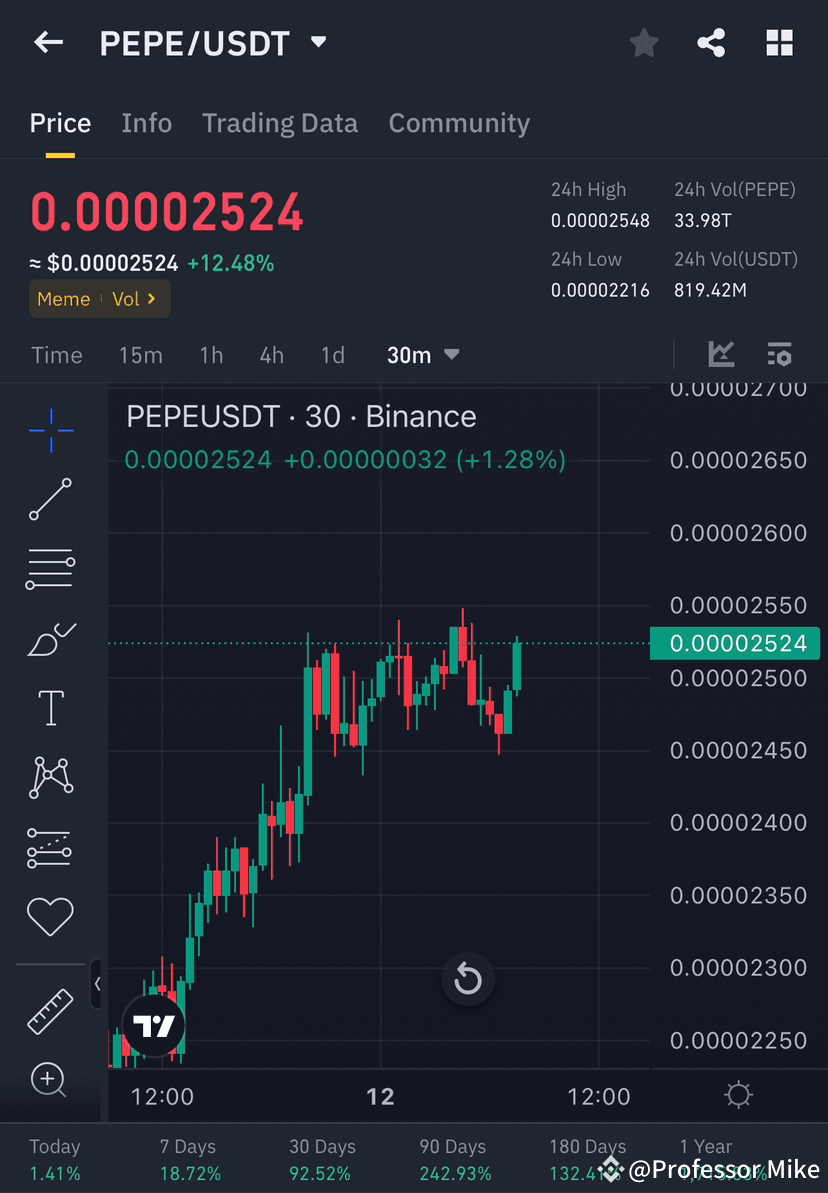Open the Community tab

[459, 122]
